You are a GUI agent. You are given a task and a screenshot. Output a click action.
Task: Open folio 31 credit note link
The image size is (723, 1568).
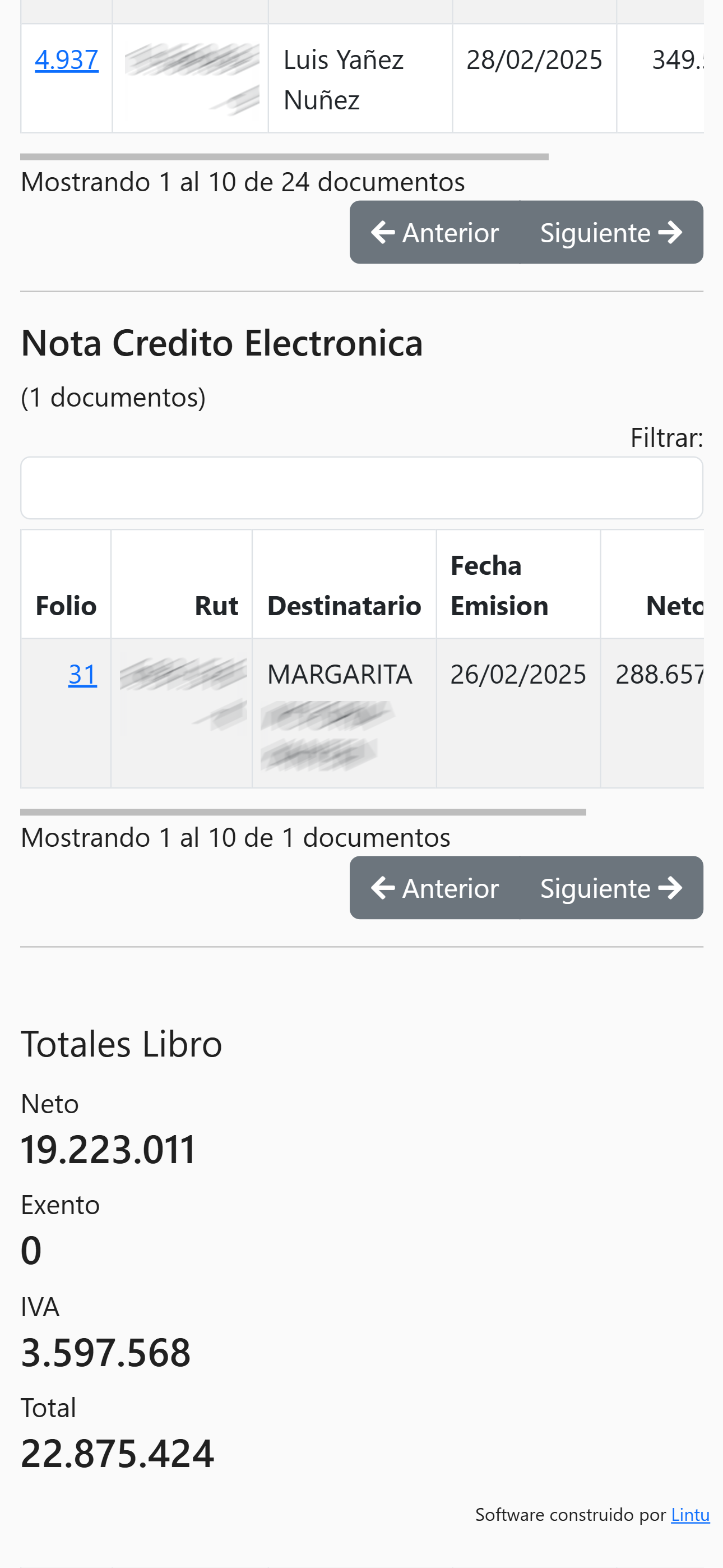tap(82, 675)
